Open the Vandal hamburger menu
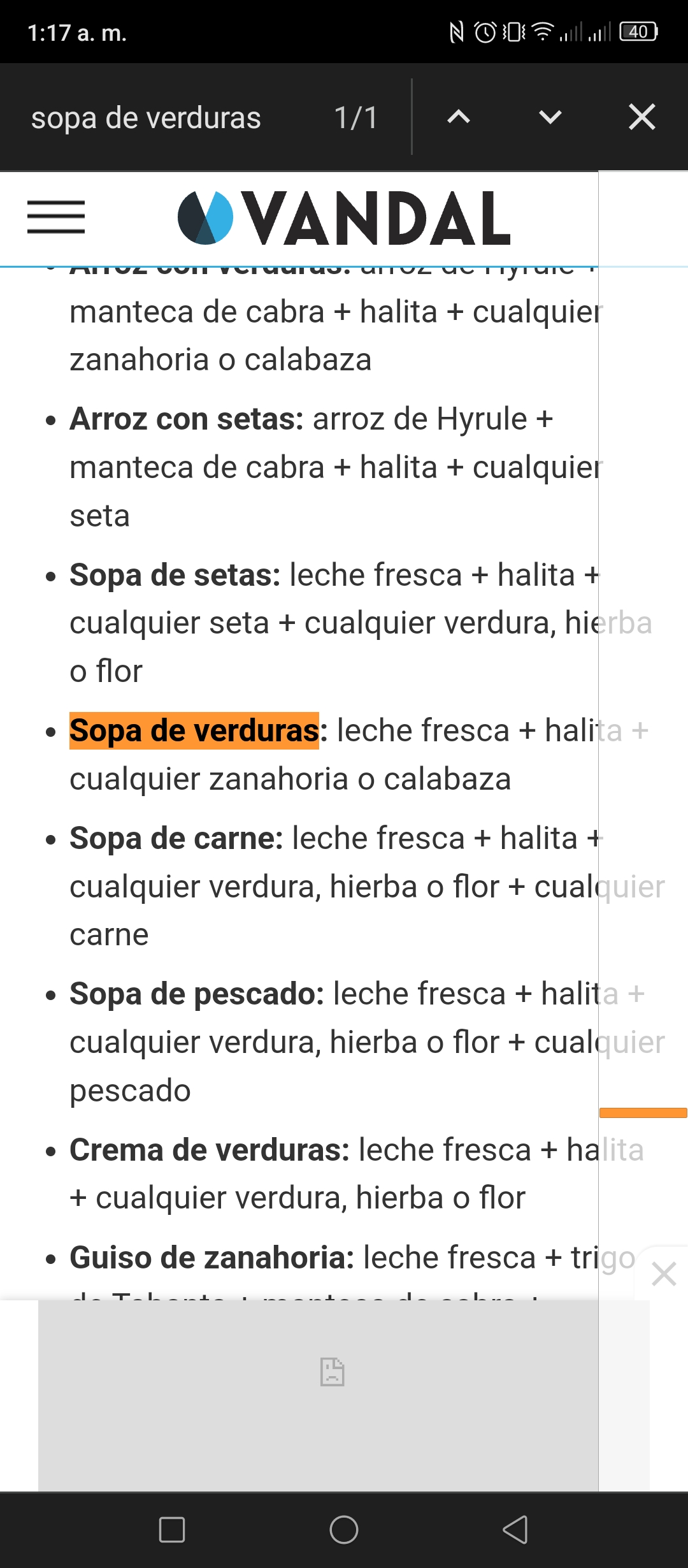 point(56,217)
